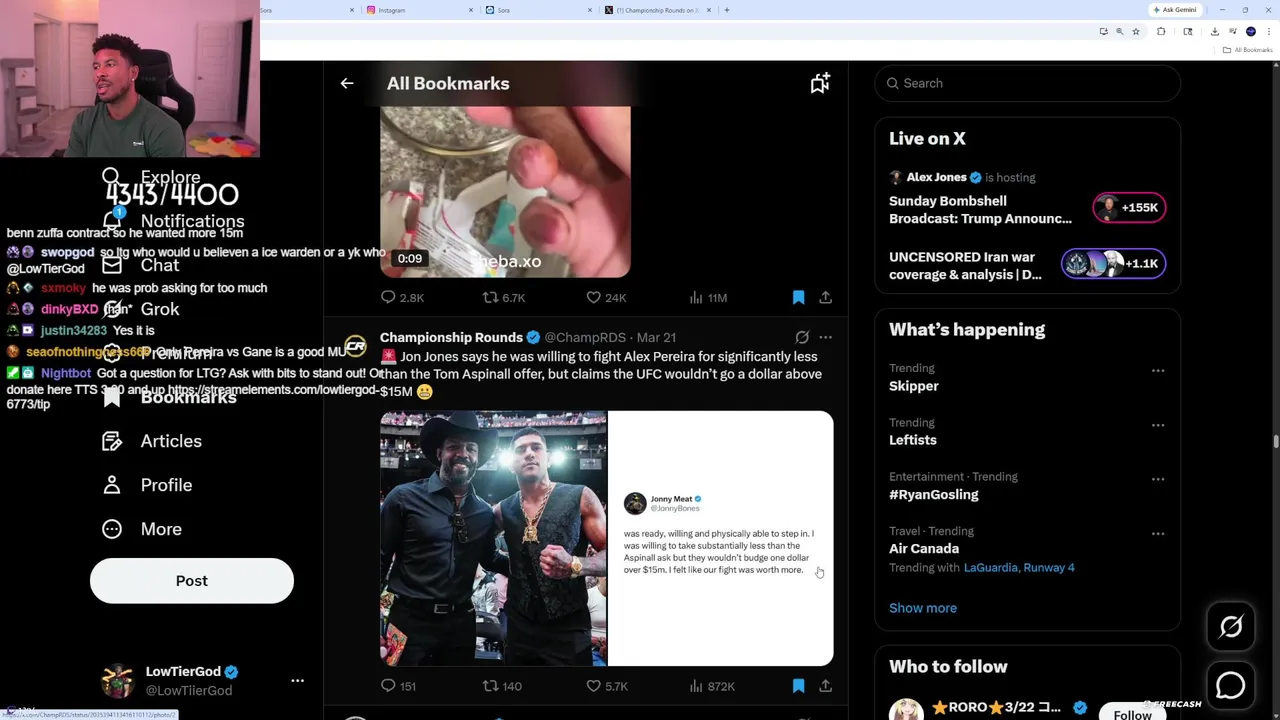Share the Championship Rounds post
The width and height of the screenshot is (1280, 720).
(x=825, y=686)
